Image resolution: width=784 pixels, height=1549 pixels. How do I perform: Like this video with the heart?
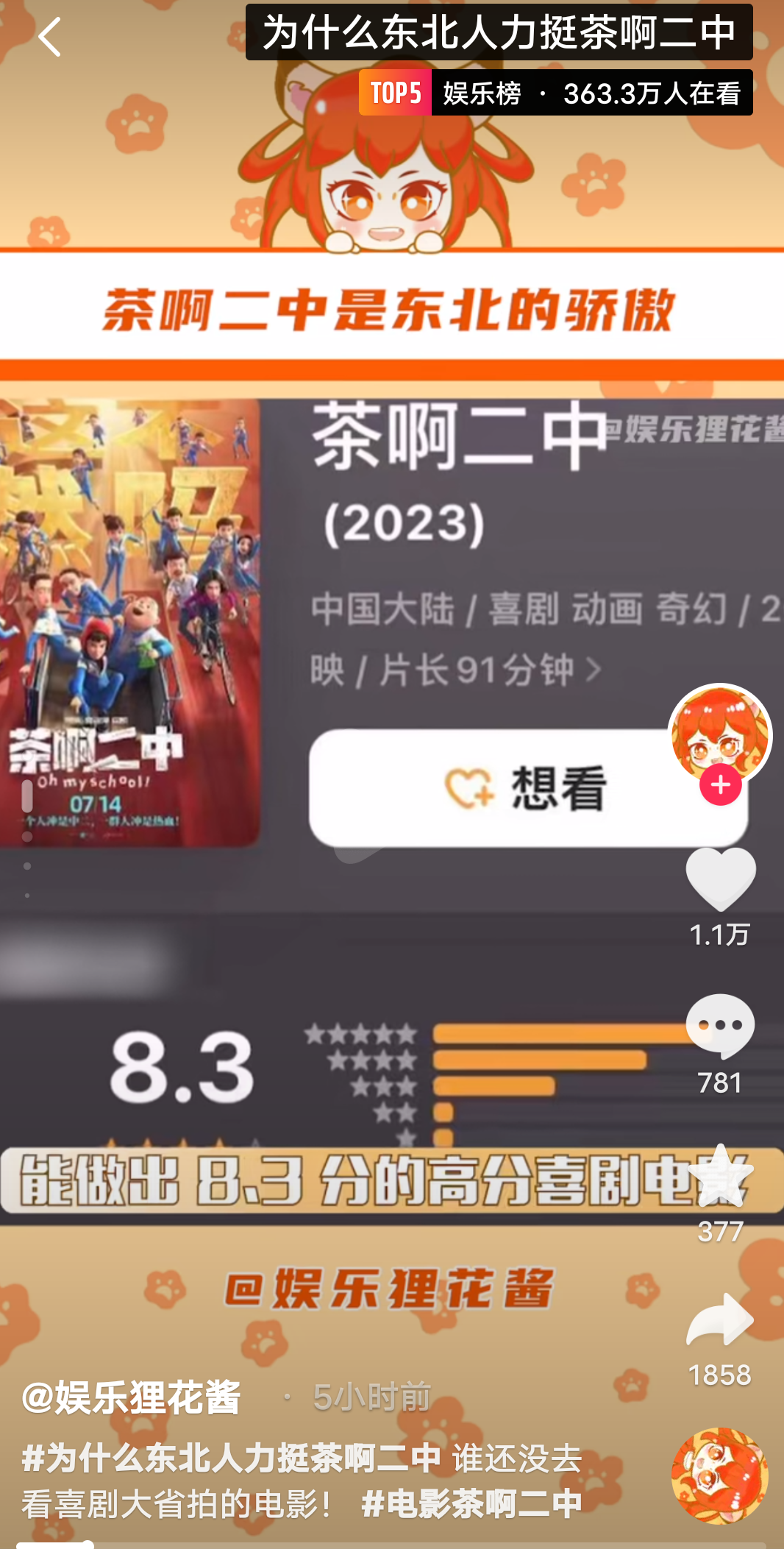(720, 879)
